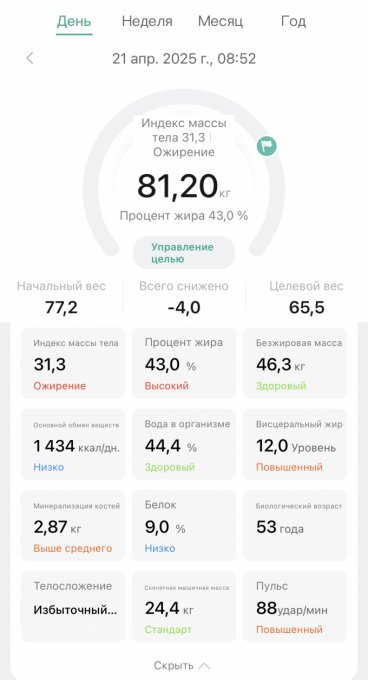View Биологический возраст details

coord(295,525)
